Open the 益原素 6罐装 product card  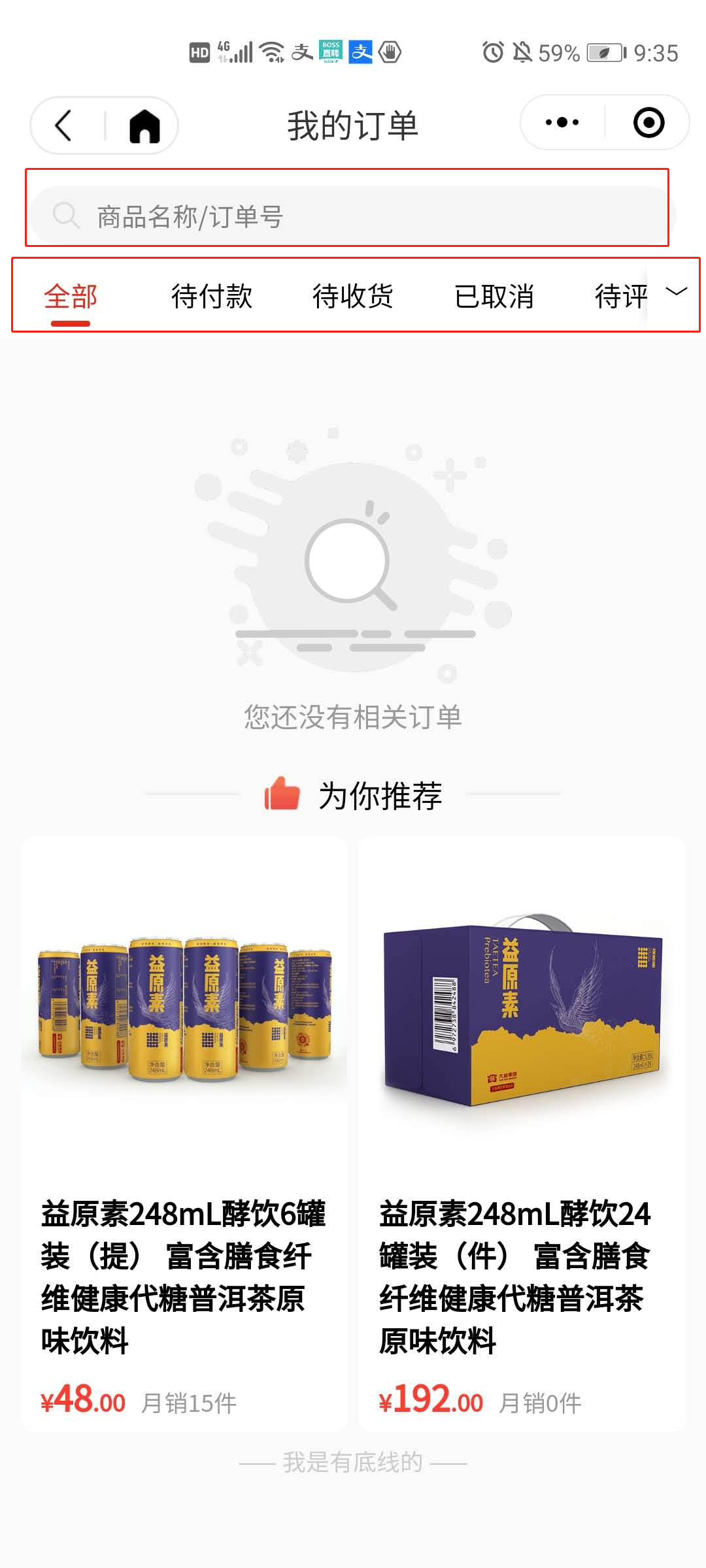(x=184, y=1134)
